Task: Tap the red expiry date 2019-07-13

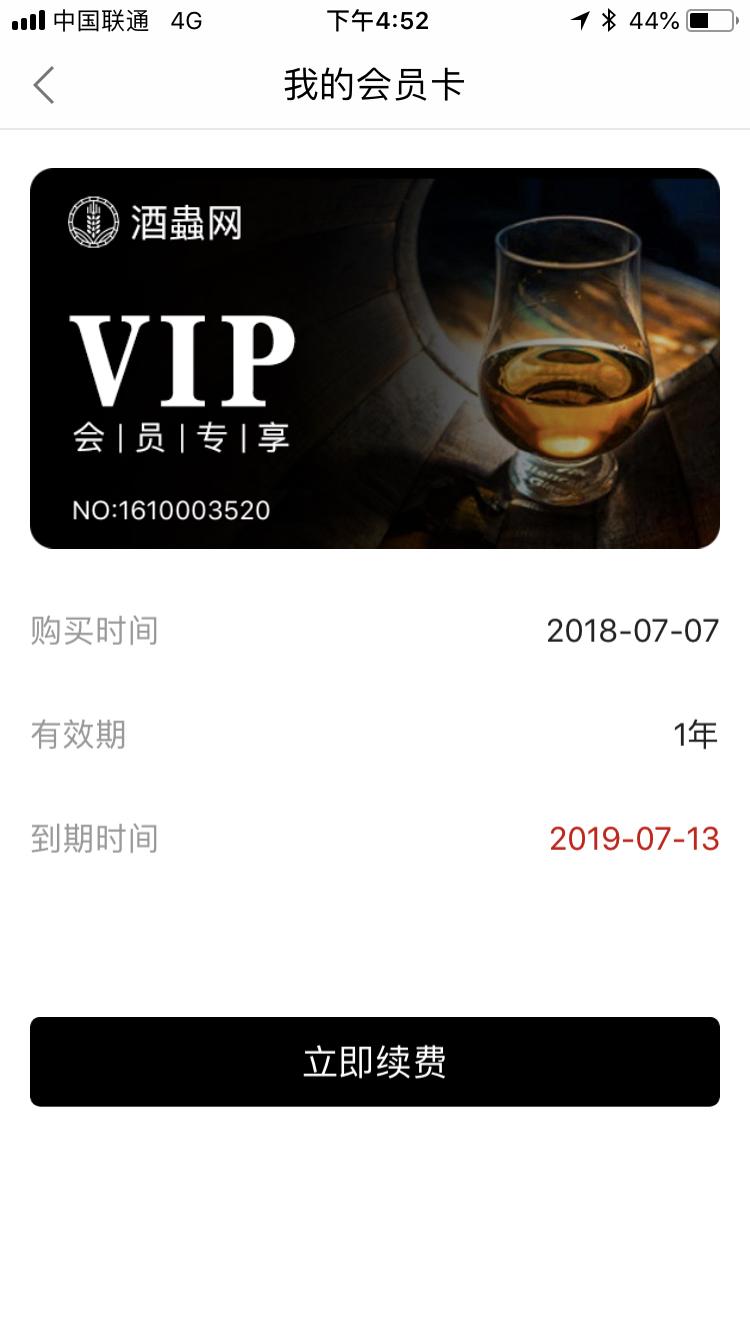Action: pyautogui.click(x=633, y=838)
